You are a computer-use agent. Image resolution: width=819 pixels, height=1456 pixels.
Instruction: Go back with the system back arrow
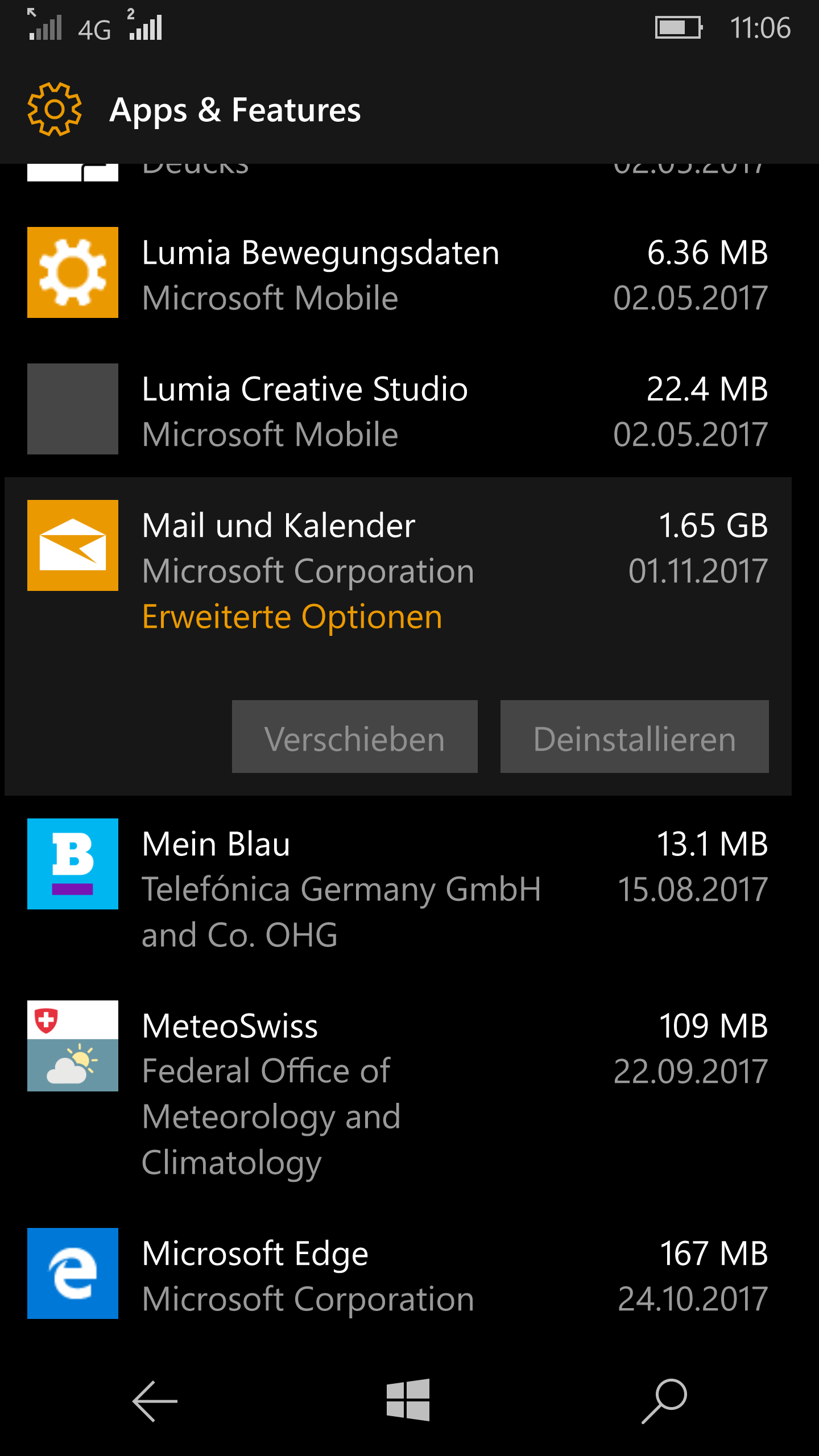155,1401
